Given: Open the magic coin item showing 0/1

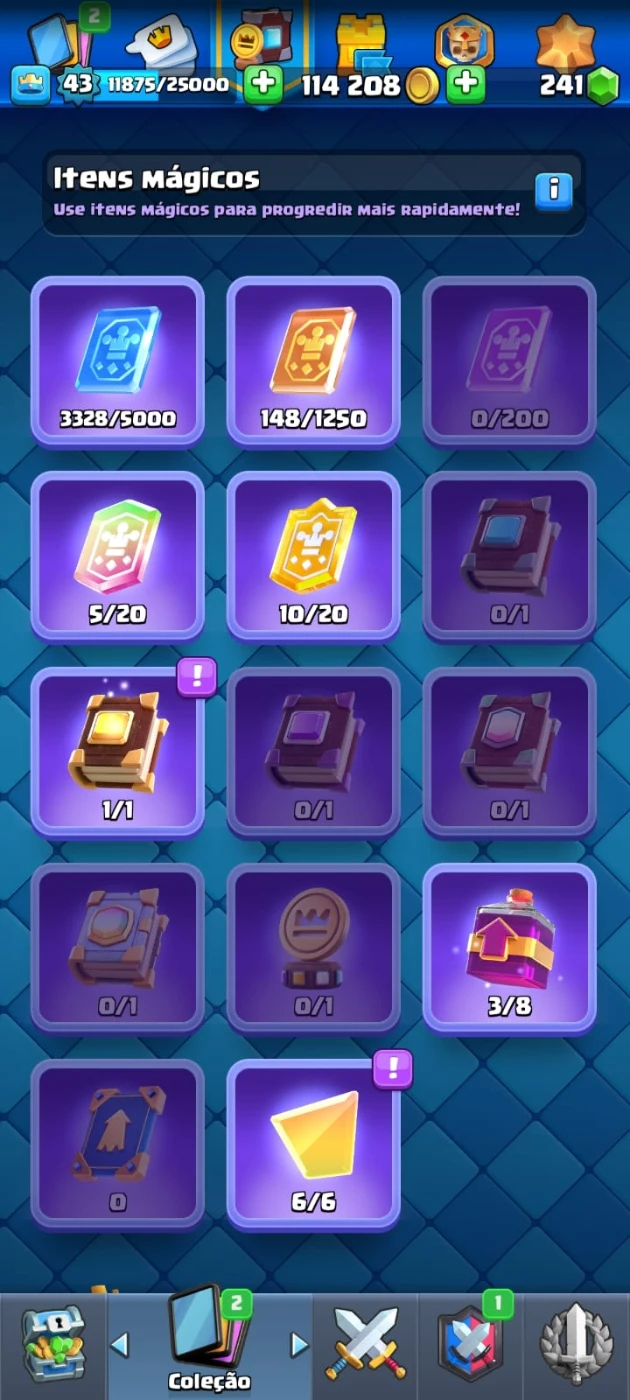Looking at the screenshot, I should [x=313, y=947].
